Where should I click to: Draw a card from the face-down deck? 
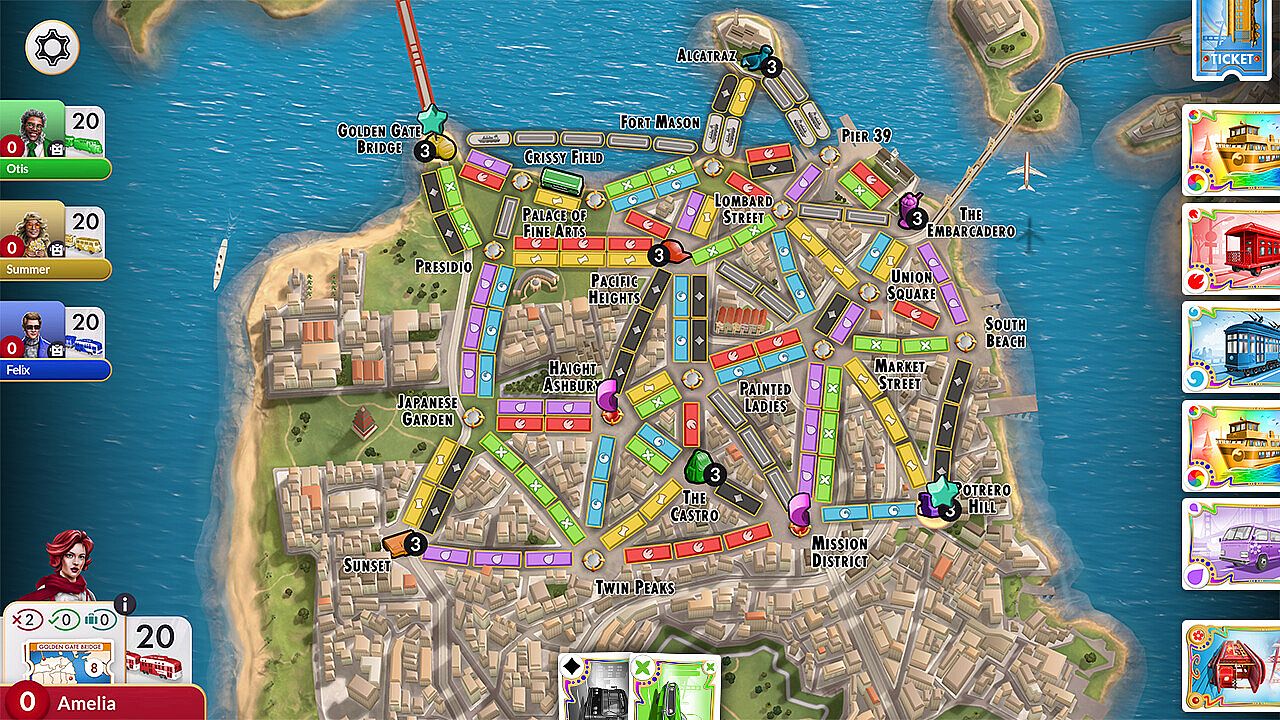1231,663
